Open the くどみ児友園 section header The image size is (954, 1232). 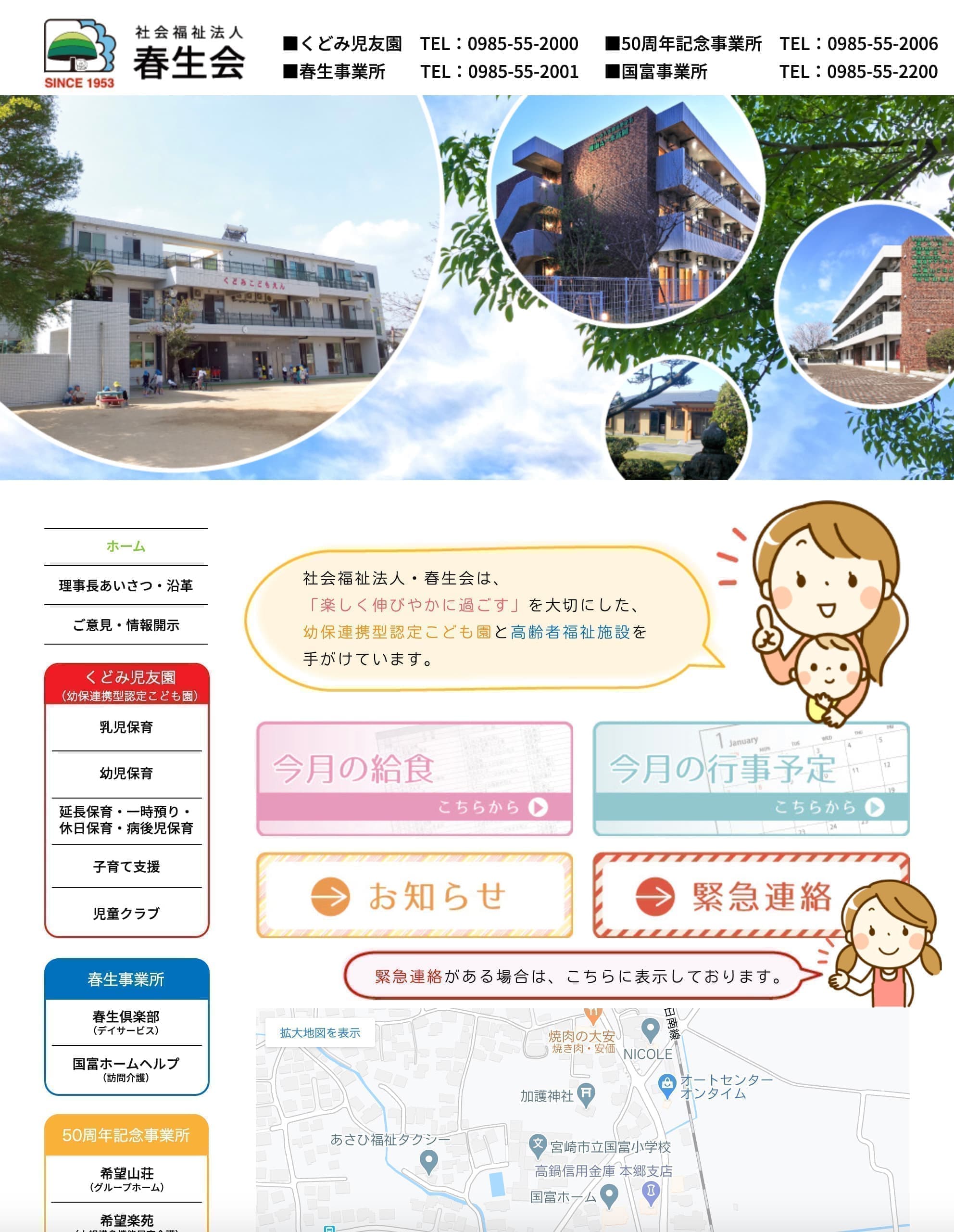pos(127,684)
